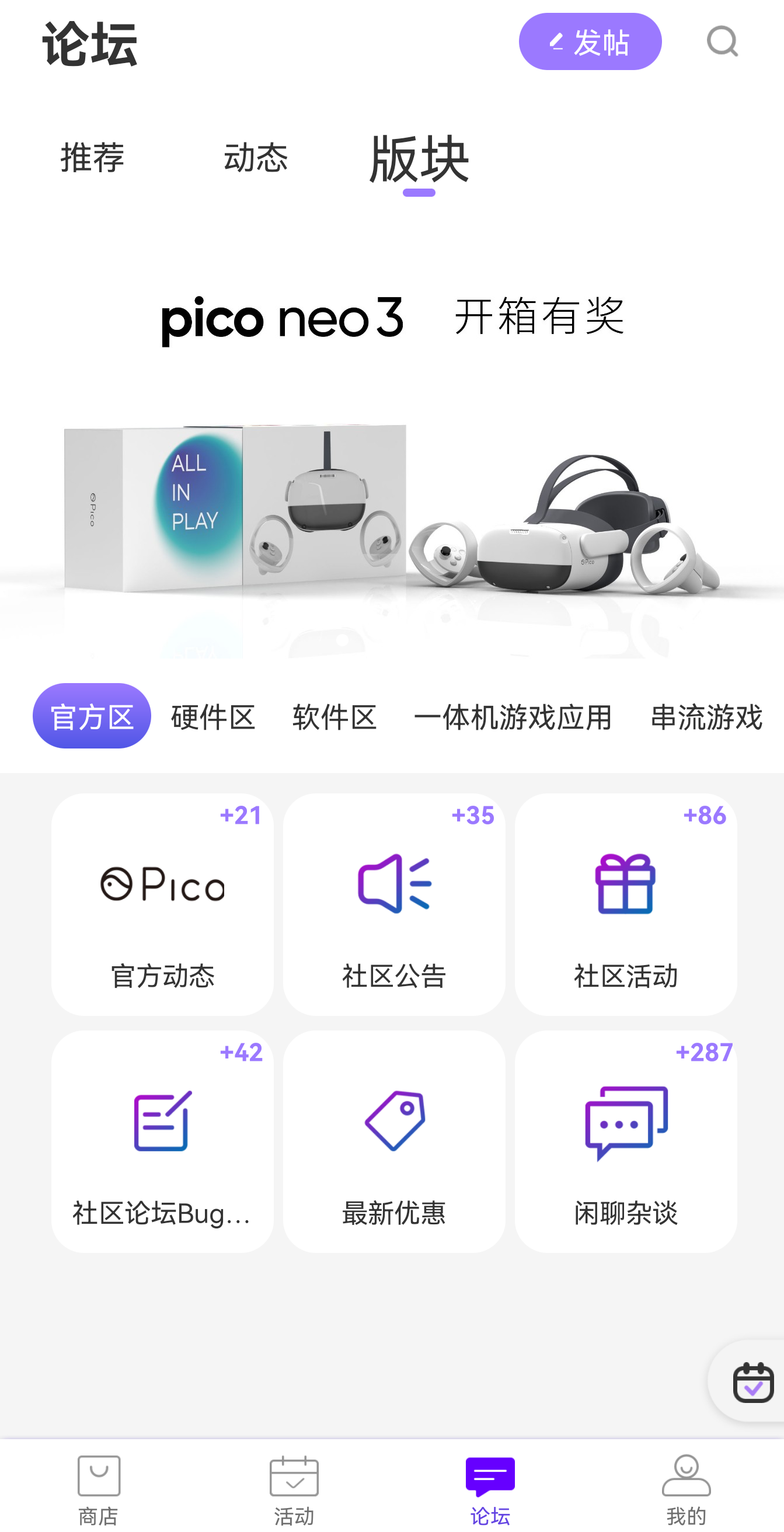Tap the 发帖 button to create a post

(590, 41)
